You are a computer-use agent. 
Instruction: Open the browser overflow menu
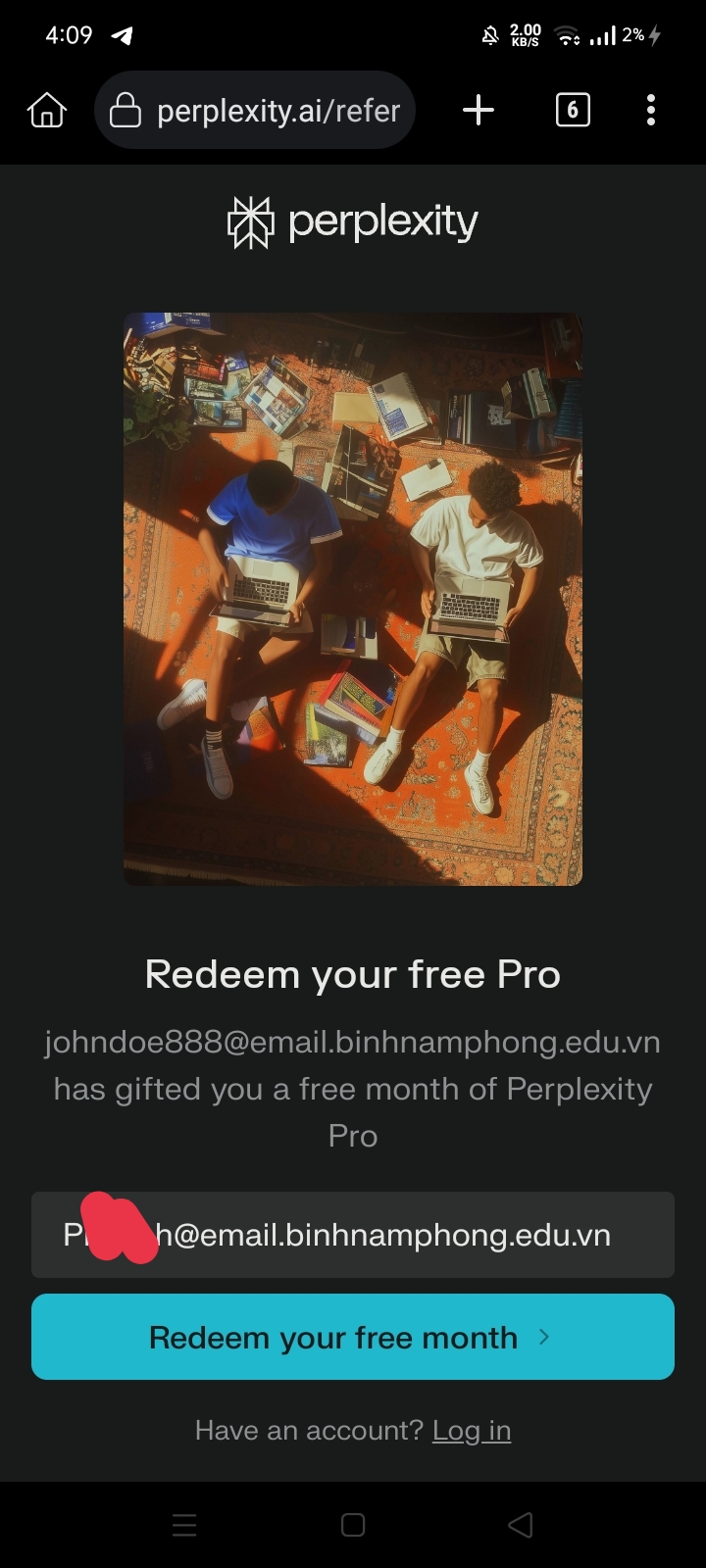coord(651,110)
